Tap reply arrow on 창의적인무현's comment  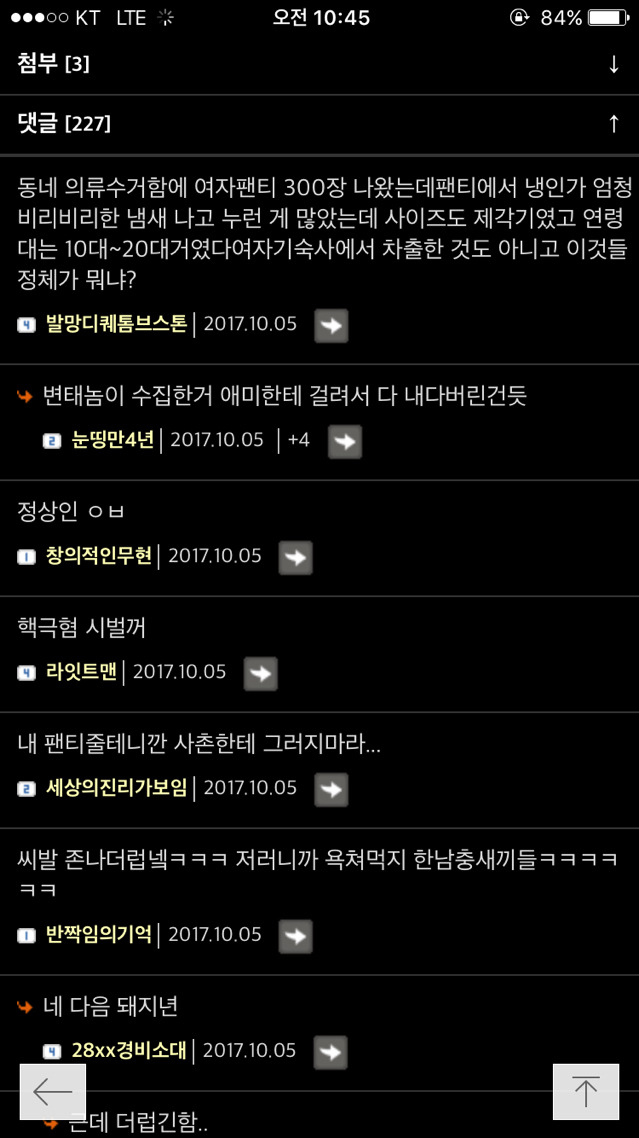tap(296, 558)
